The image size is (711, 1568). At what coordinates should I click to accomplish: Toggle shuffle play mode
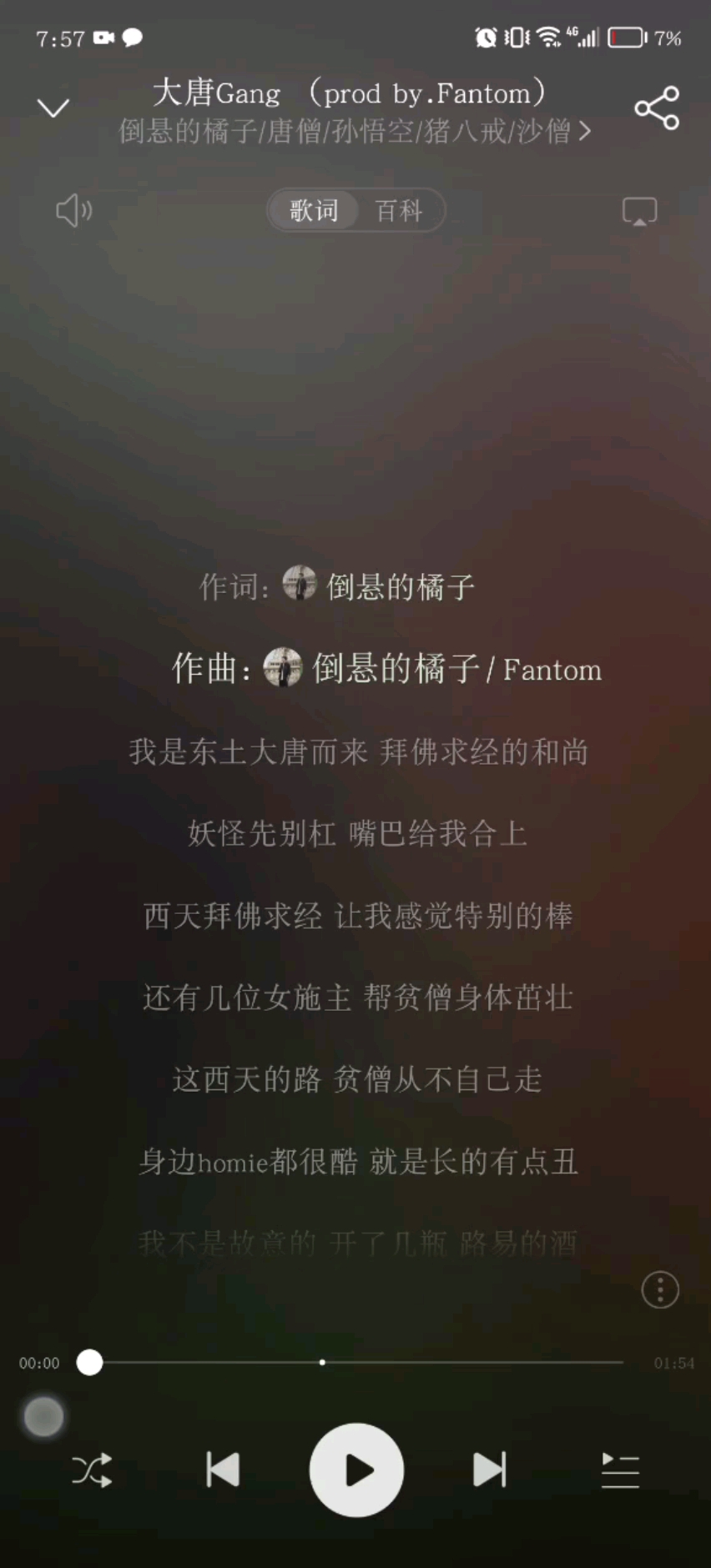(93, 1470)
